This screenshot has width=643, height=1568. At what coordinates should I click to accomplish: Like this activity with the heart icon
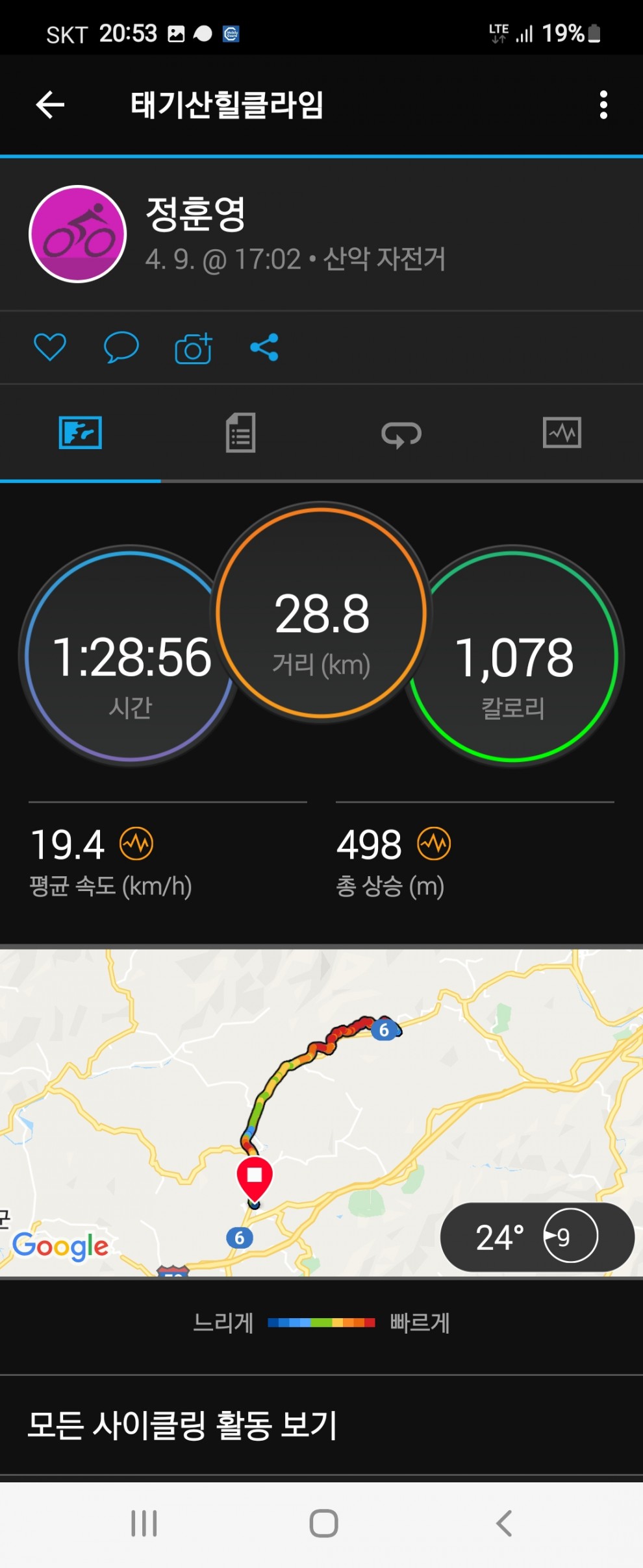coord(50,347)
